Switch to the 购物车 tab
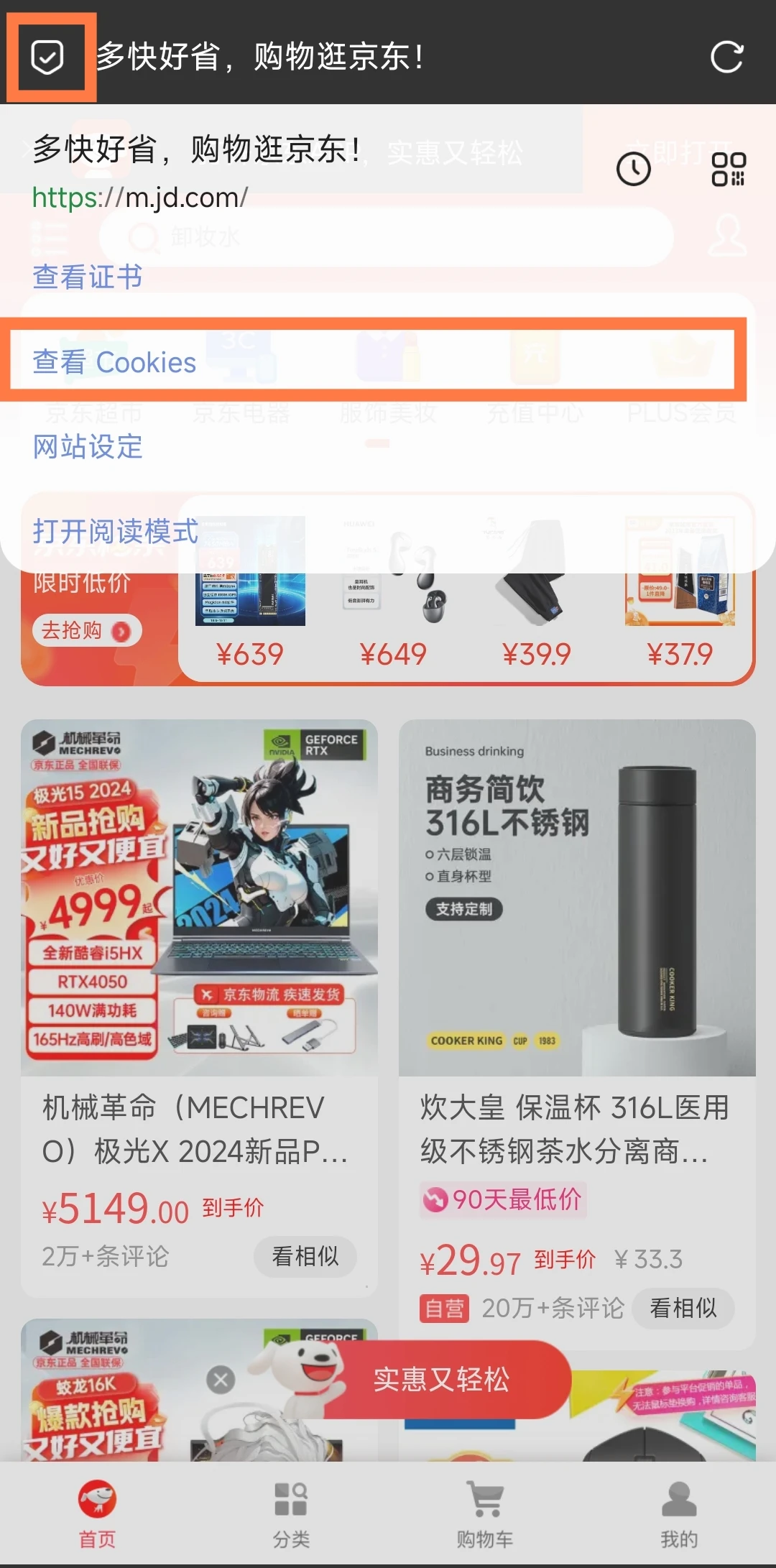The width and height of the screenshot is (776, 1568). [485, 1515]
